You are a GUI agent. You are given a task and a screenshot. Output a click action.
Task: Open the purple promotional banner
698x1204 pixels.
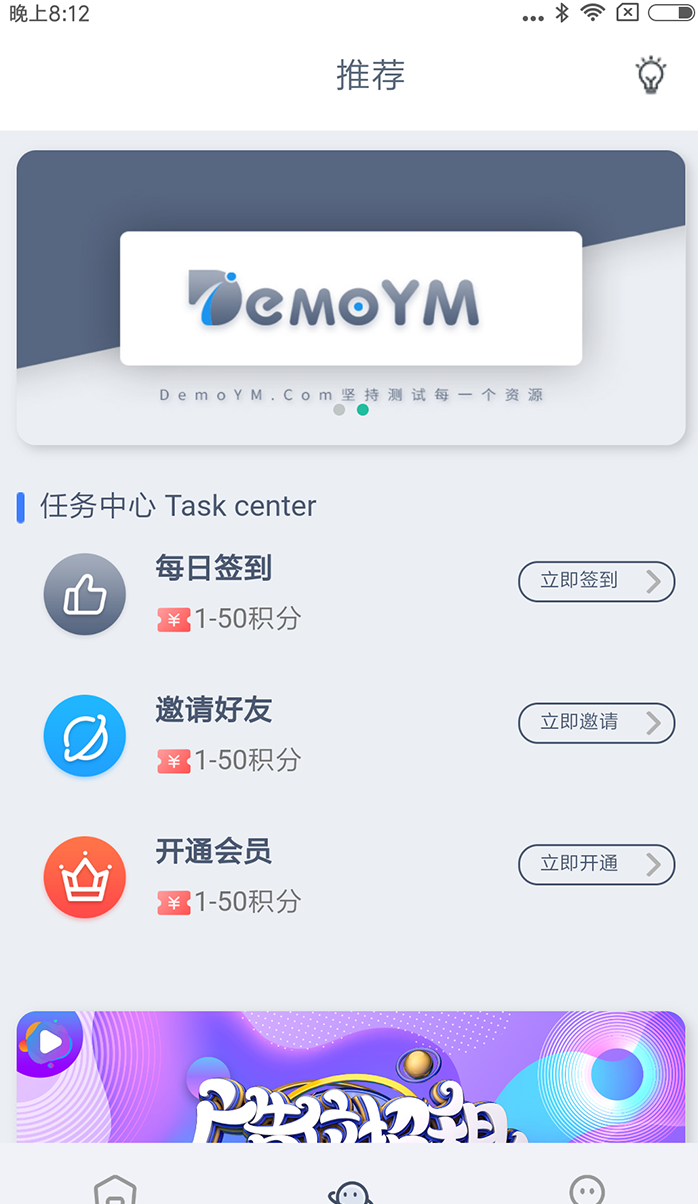351,1078
